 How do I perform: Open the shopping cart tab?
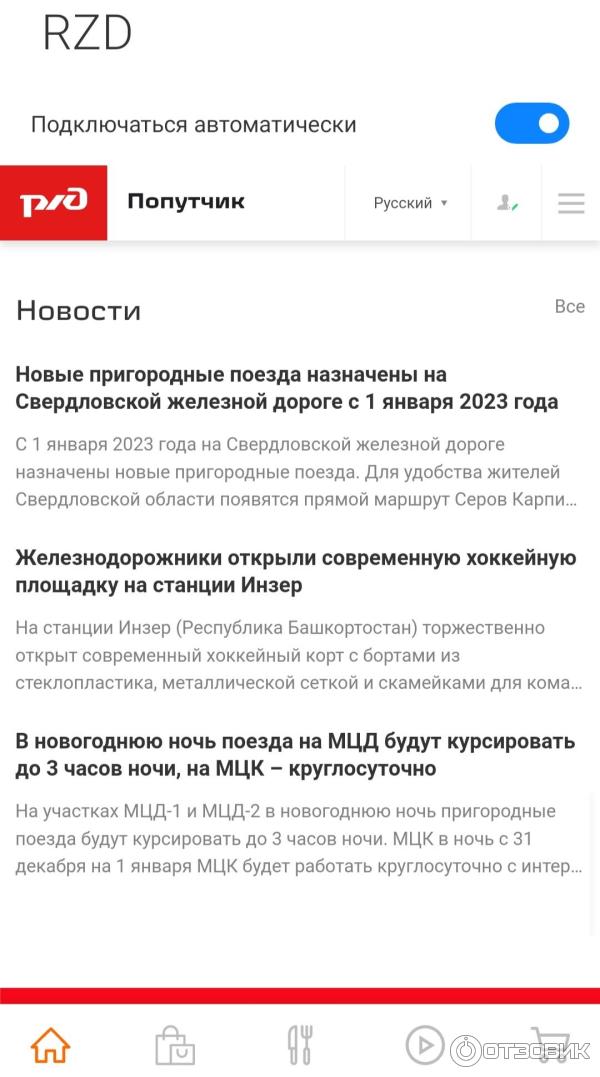coord(548,1045)
